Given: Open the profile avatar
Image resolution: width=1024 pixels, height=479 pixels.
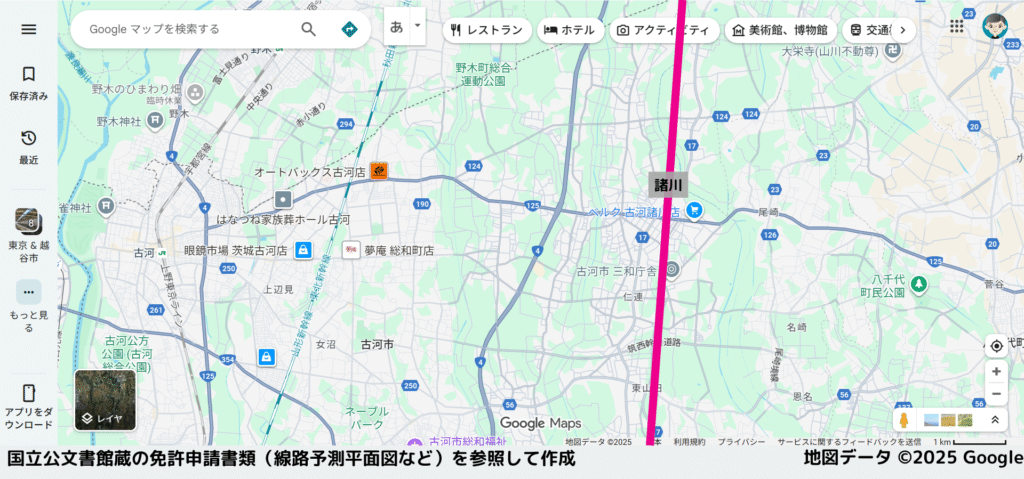Looking at the screenshot, I should coord(994,26).
